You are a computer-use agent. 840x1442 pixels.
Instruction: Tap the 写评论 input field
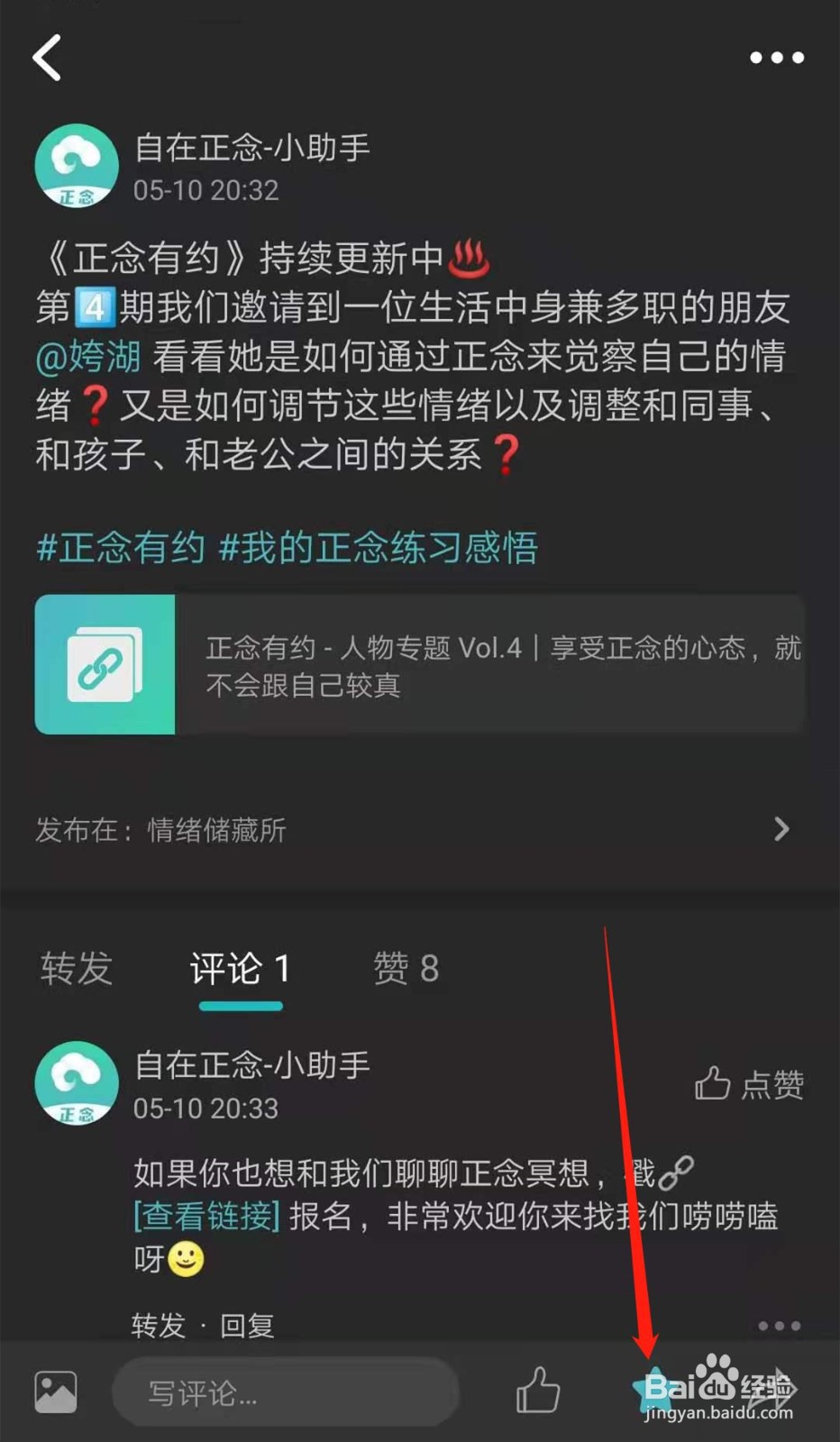(285, 1391)
